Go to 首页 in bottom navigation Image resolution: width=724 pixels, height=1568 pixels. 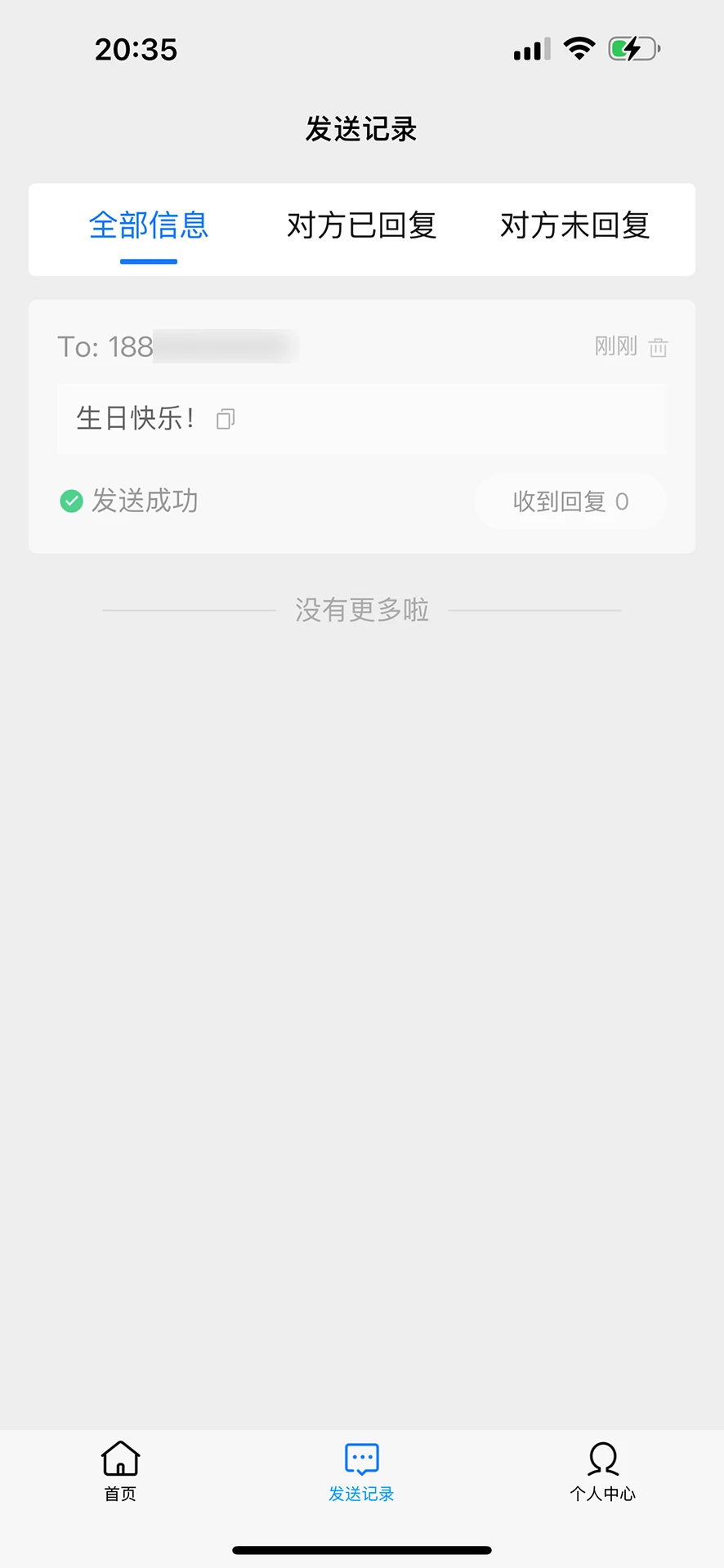click(120, 1471)
